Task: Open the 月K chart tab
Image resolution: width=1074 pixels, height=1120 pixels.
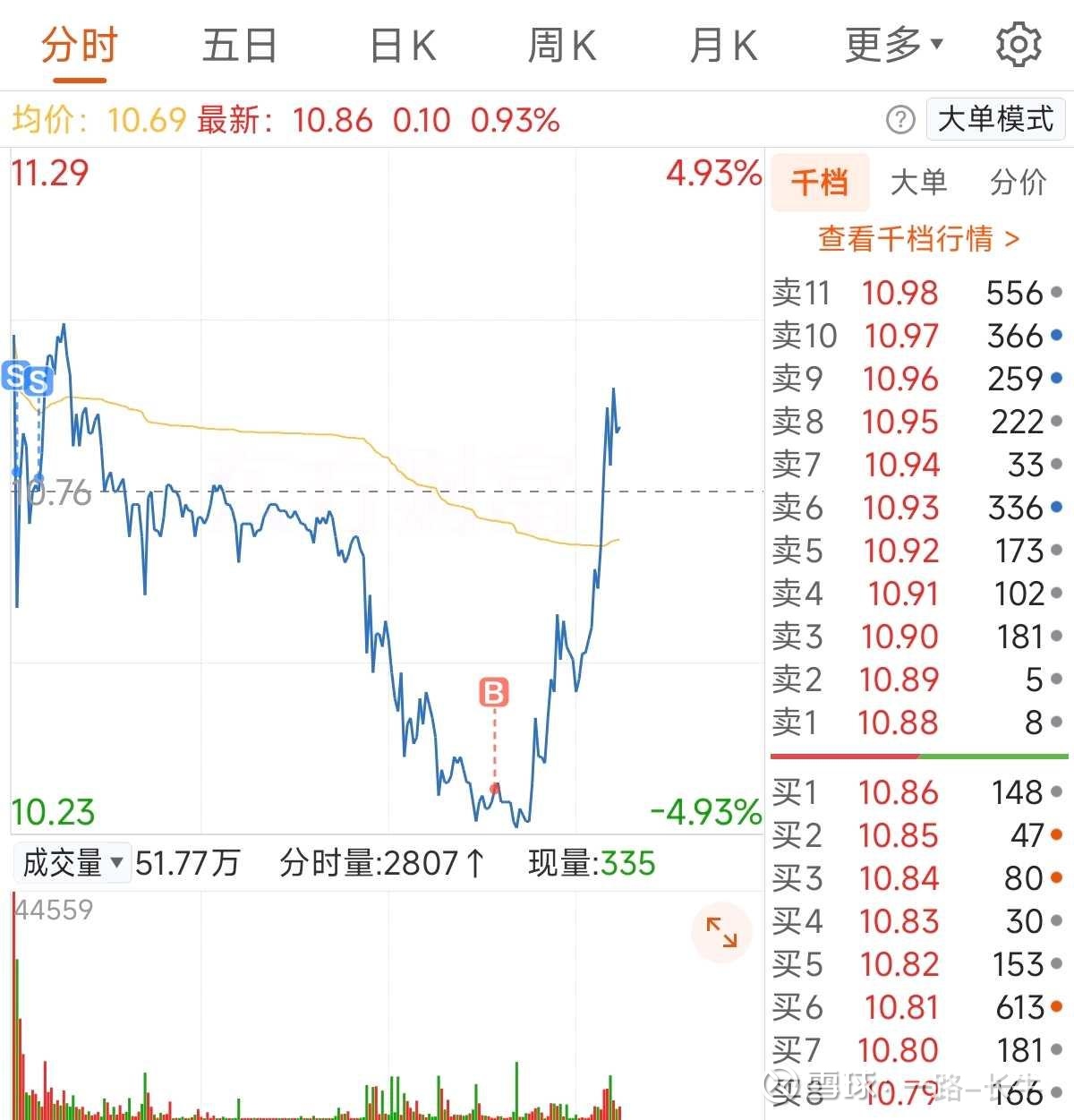Action: tap(723, 46)
